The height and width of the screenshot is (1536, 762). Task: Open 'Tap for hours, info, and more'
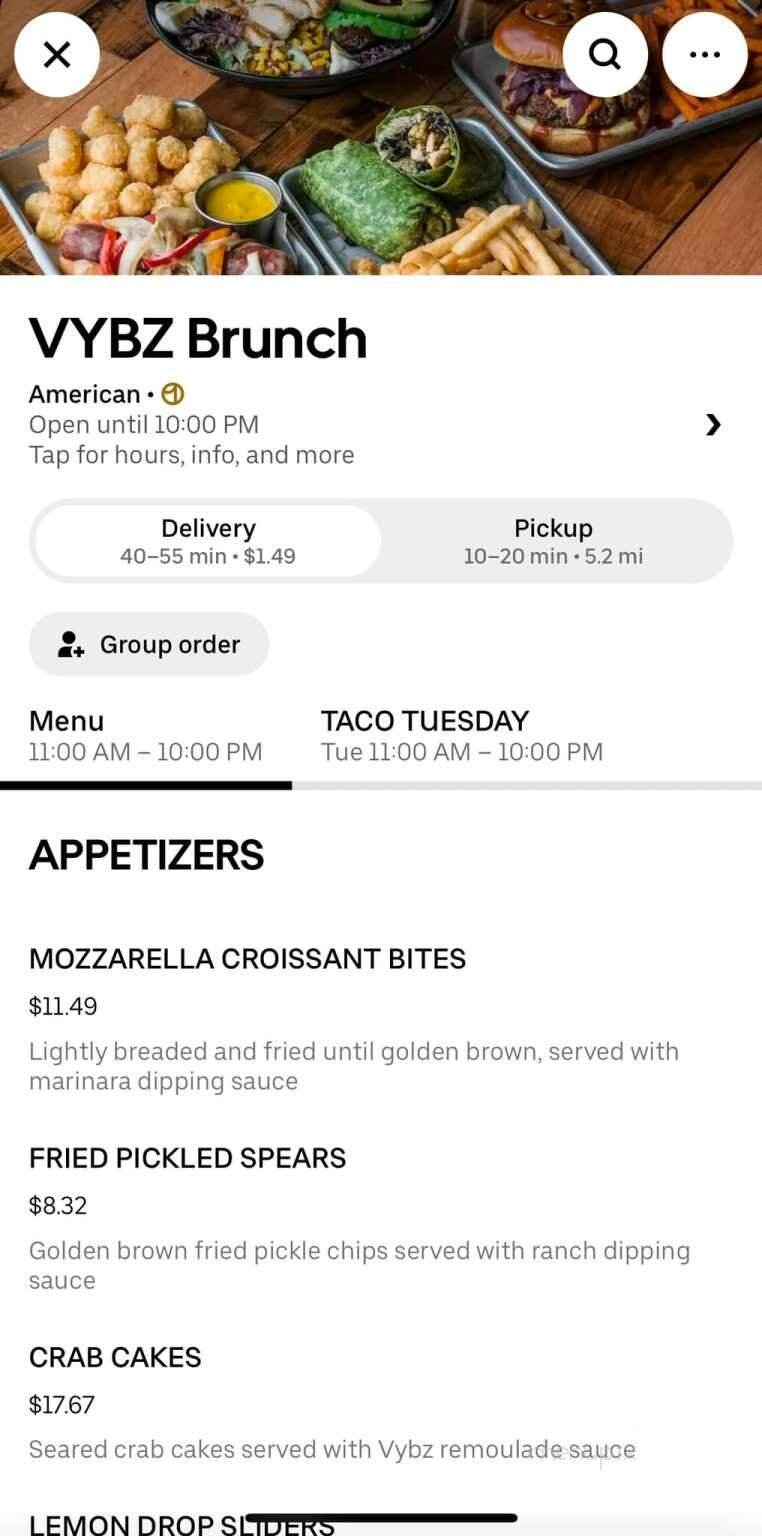[190, 454]
